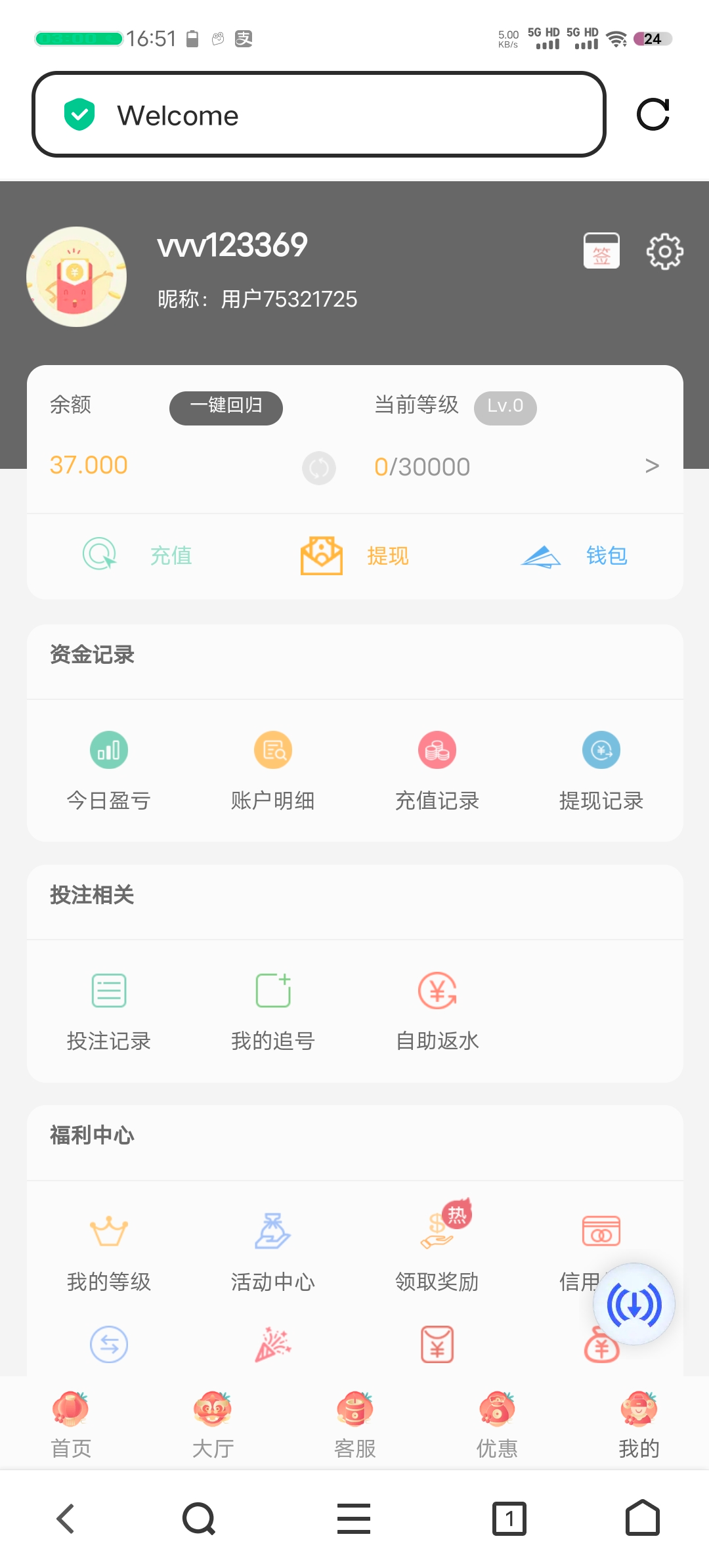This screenshot has width=709, height=1568.
Task: Open the settings gear icon
Action: click(664, 251)
